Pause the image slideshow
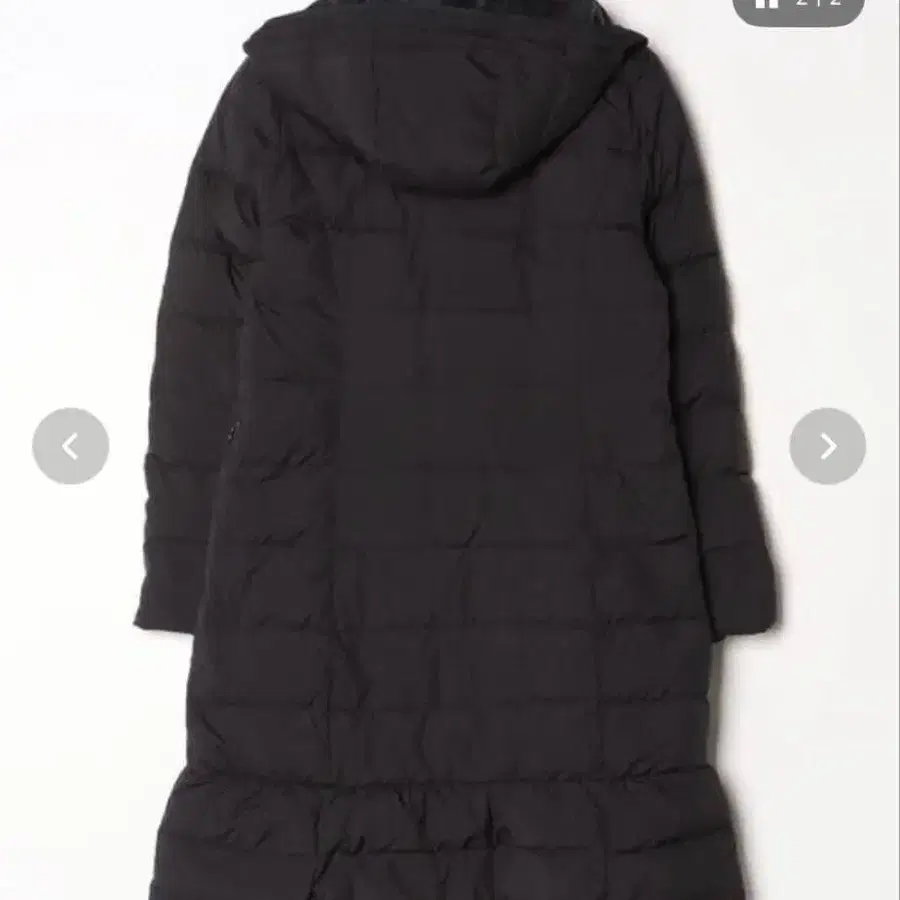This screenshot has height=900, width=900. (766, 3)
